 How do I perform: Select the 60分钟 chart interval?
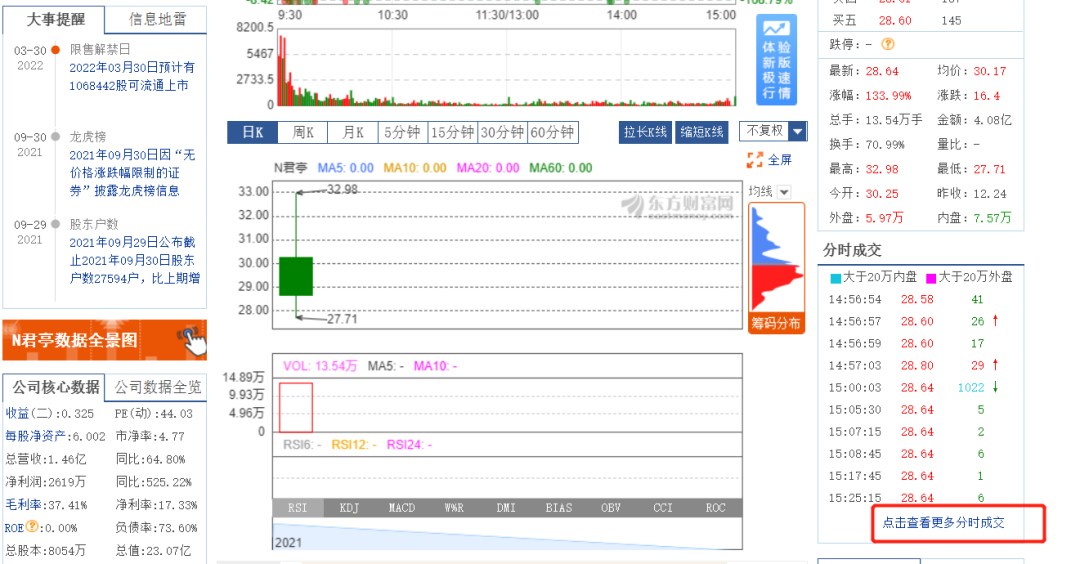tap(552, 132)
